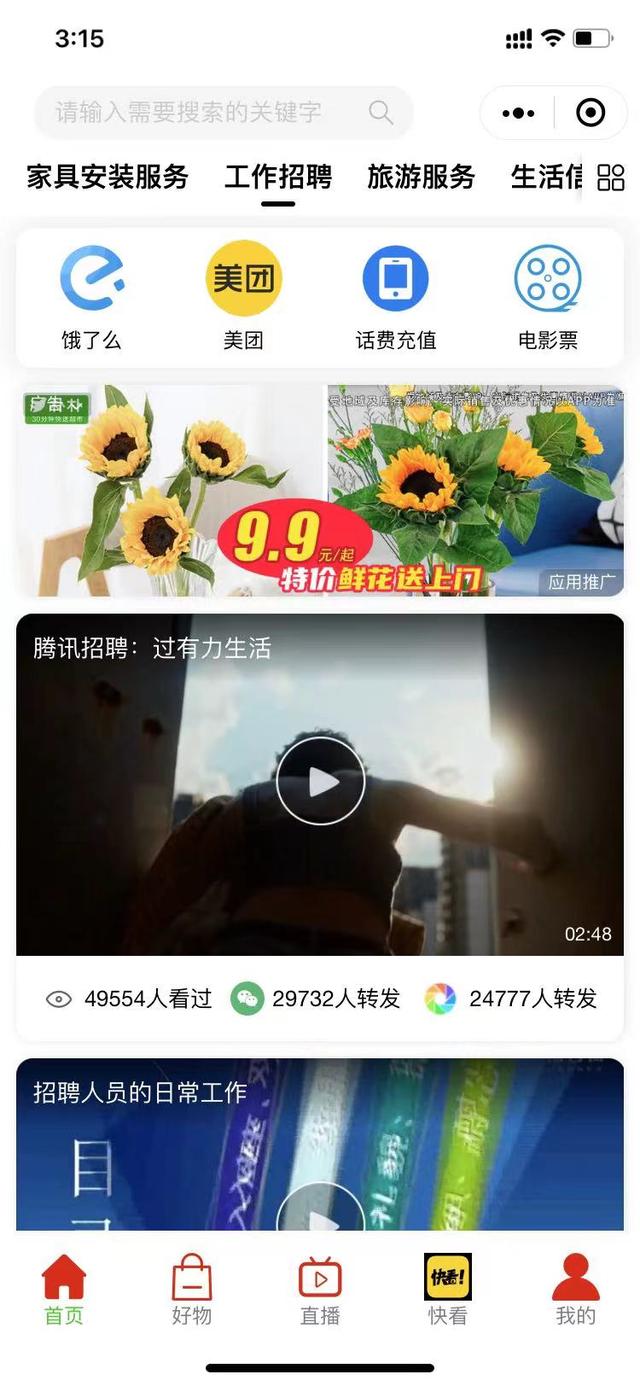Switch to the 家具安装服务 tab
Viewport: 640px width, 1386px height.
click(108, 178)
